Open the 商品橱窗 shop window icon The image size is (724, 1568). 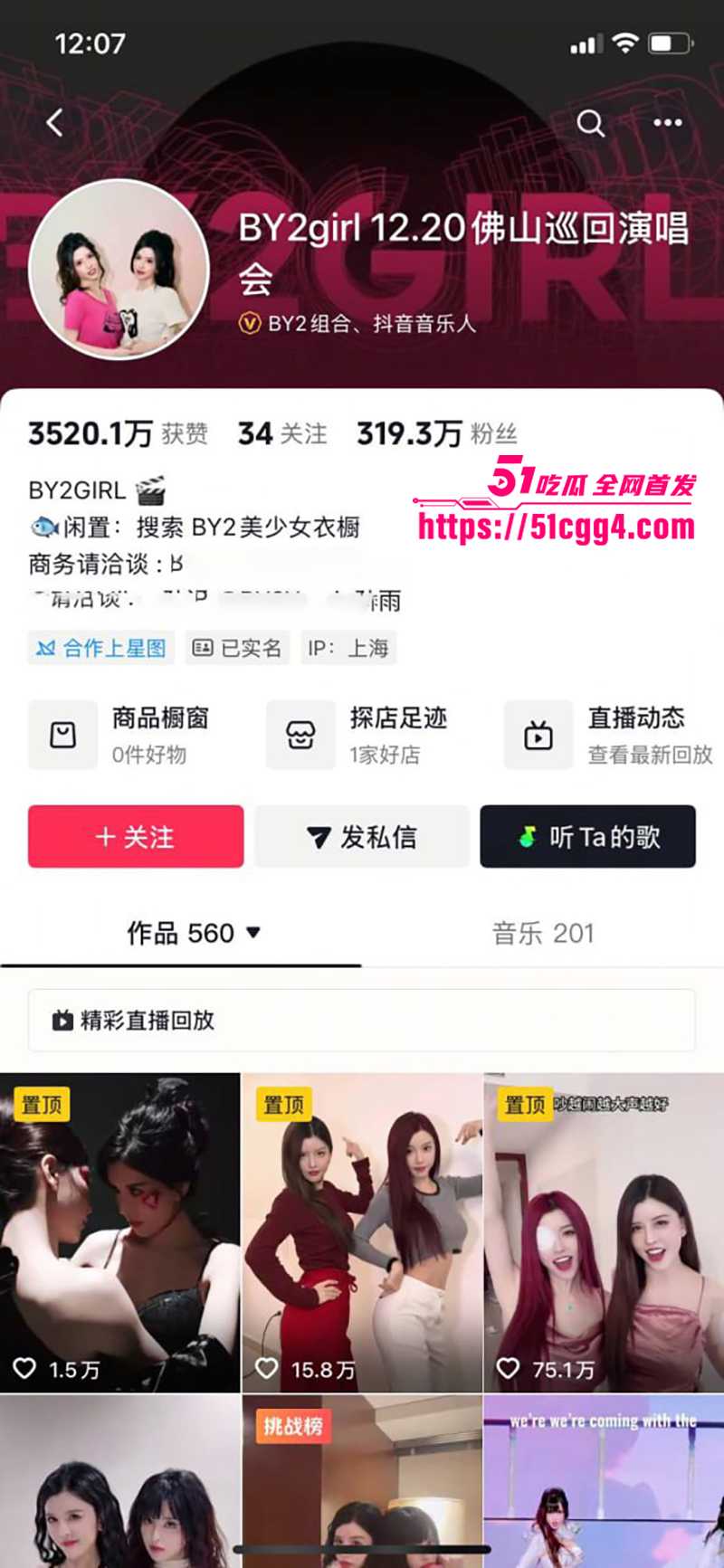pos(62,734)
